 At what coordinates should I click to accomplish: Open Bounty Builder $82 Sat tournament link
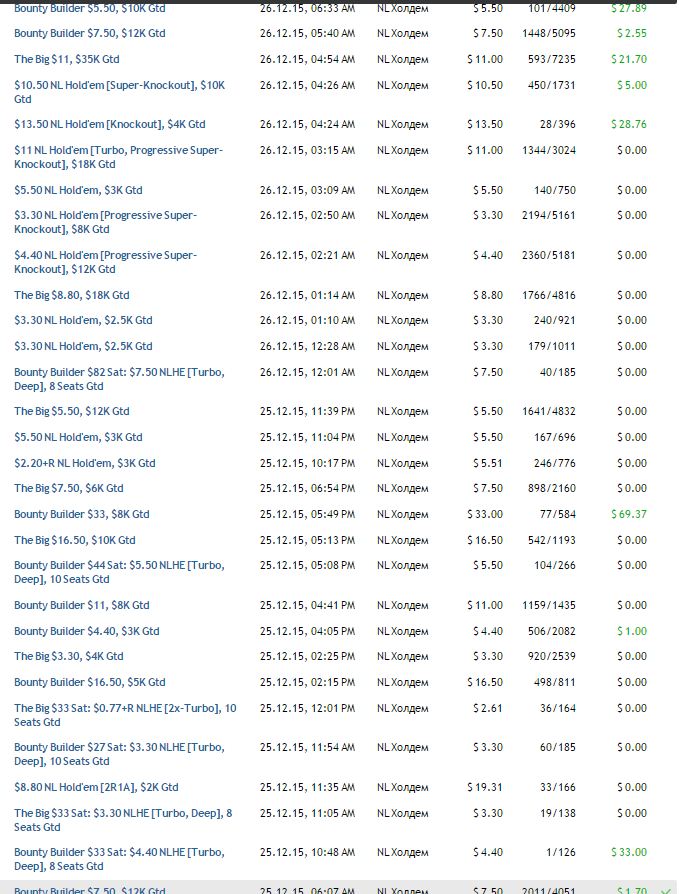[x=119, y=373]
